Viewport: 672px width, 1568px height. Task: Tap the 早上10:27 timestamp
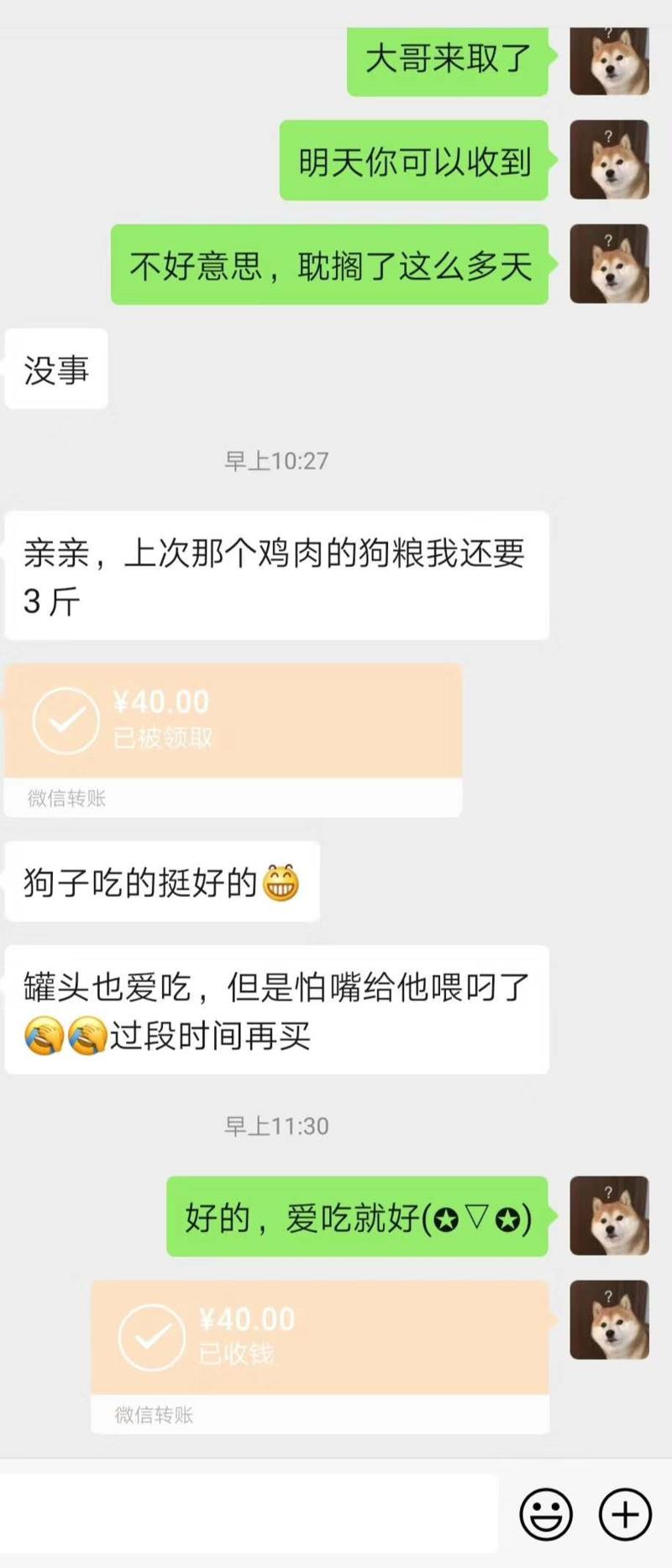pos(277,460)
